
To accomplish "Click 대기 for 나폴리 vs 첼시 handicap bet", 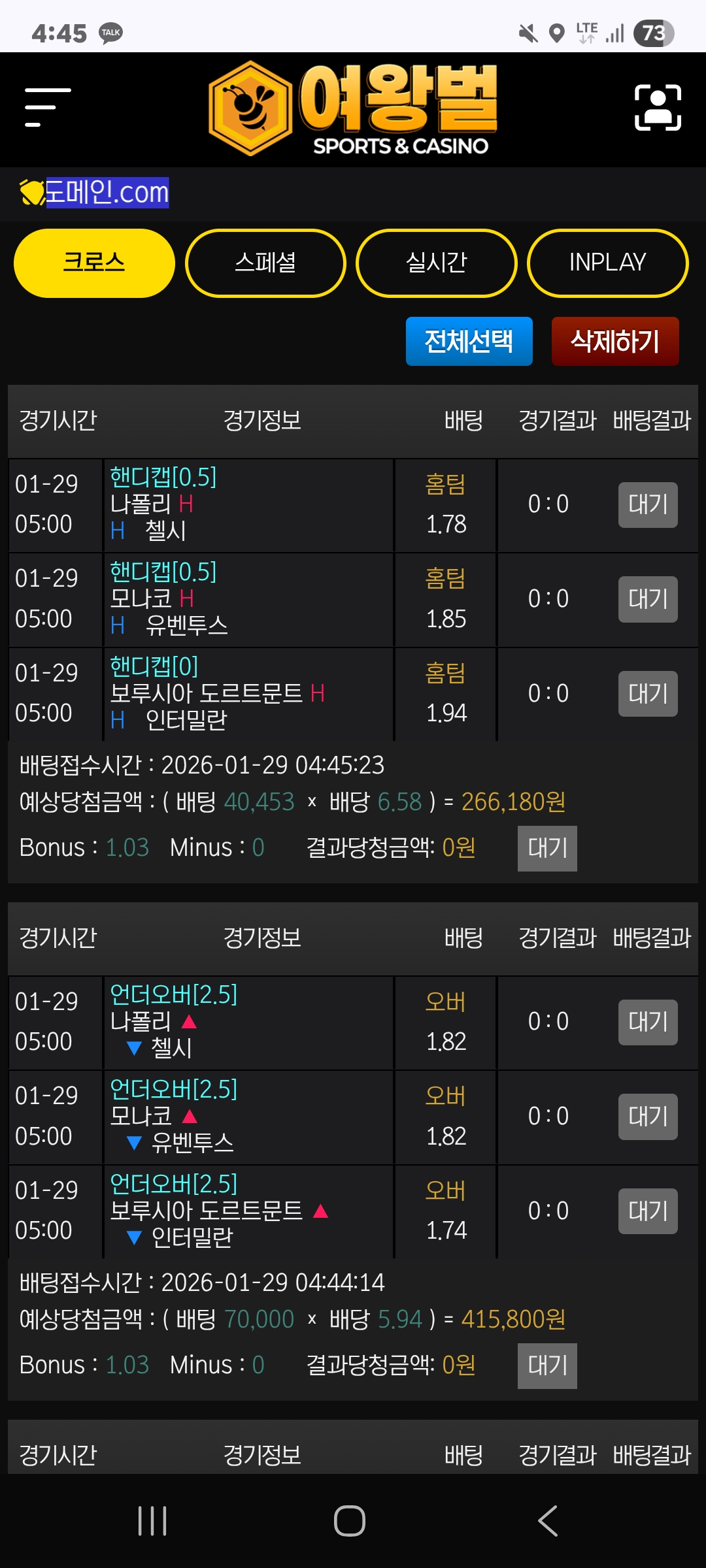I will click(648, 504).
